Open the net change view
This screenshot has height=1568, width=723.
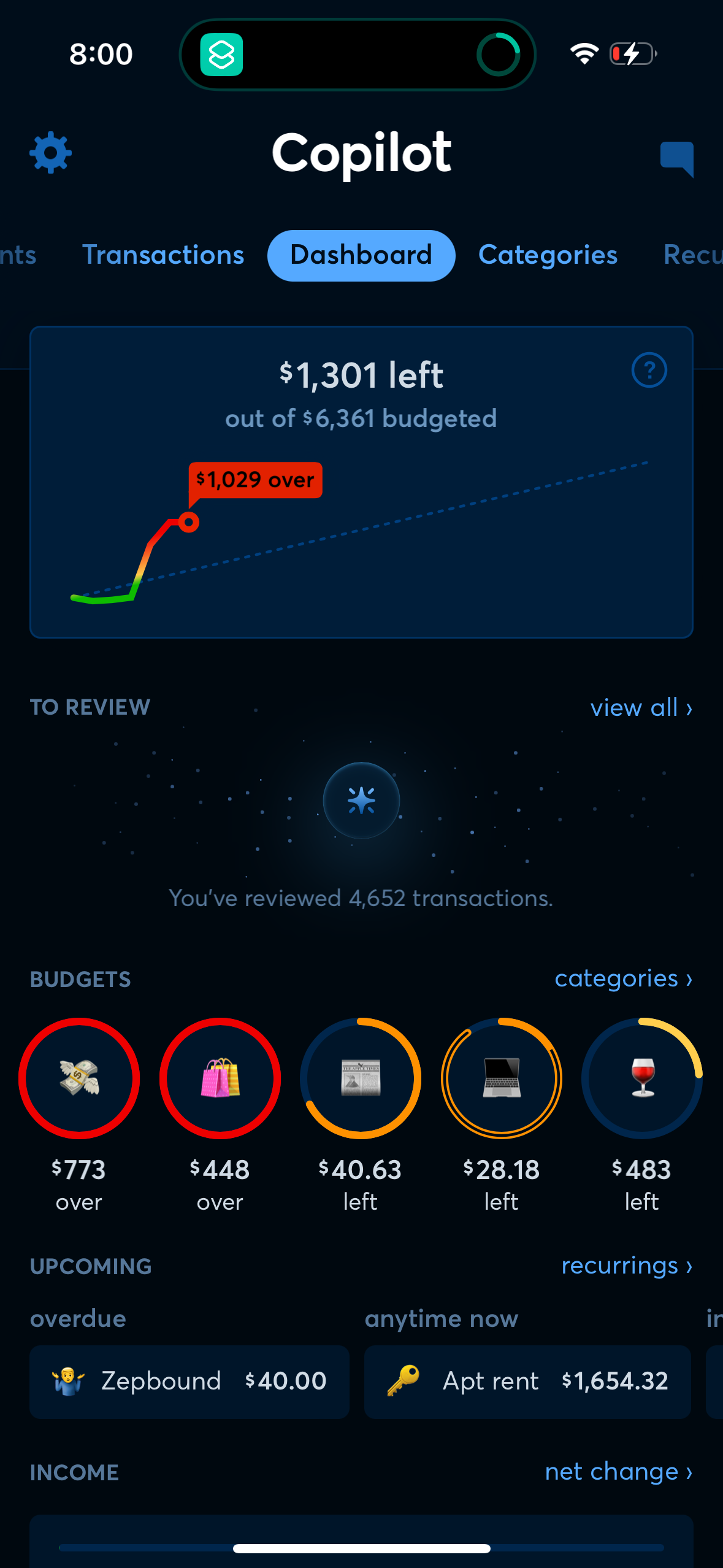[618, 1472]
